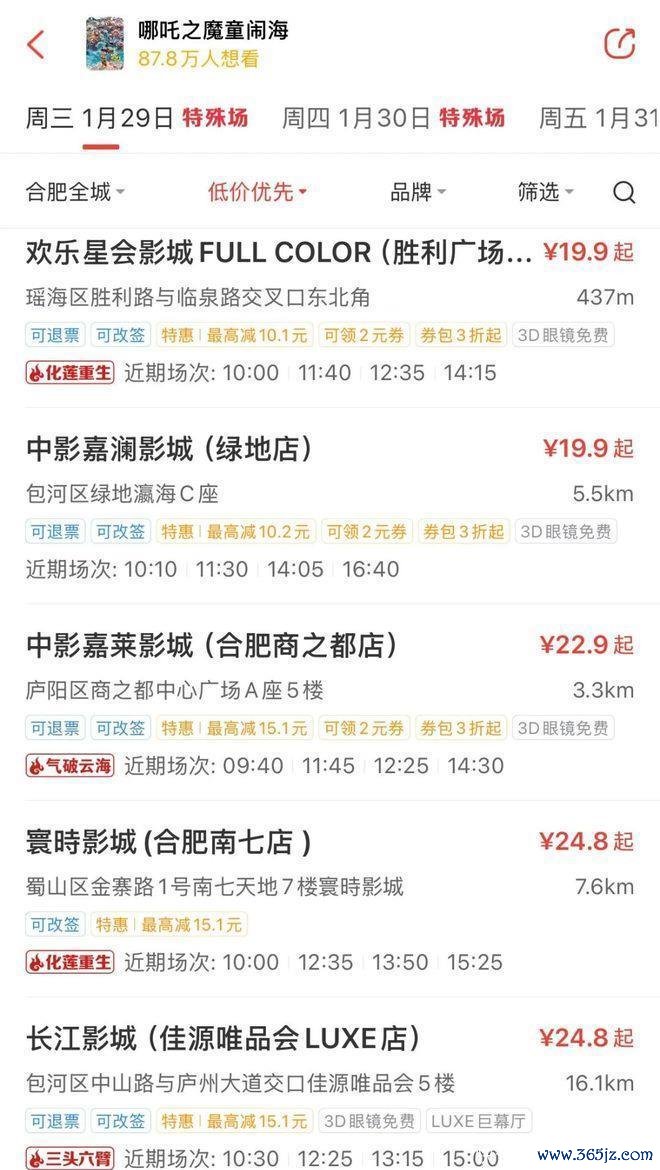Expand the 品牌 brand filter
The width and height of the screenshot is (660, 1170).
click(x=418, y=193)
